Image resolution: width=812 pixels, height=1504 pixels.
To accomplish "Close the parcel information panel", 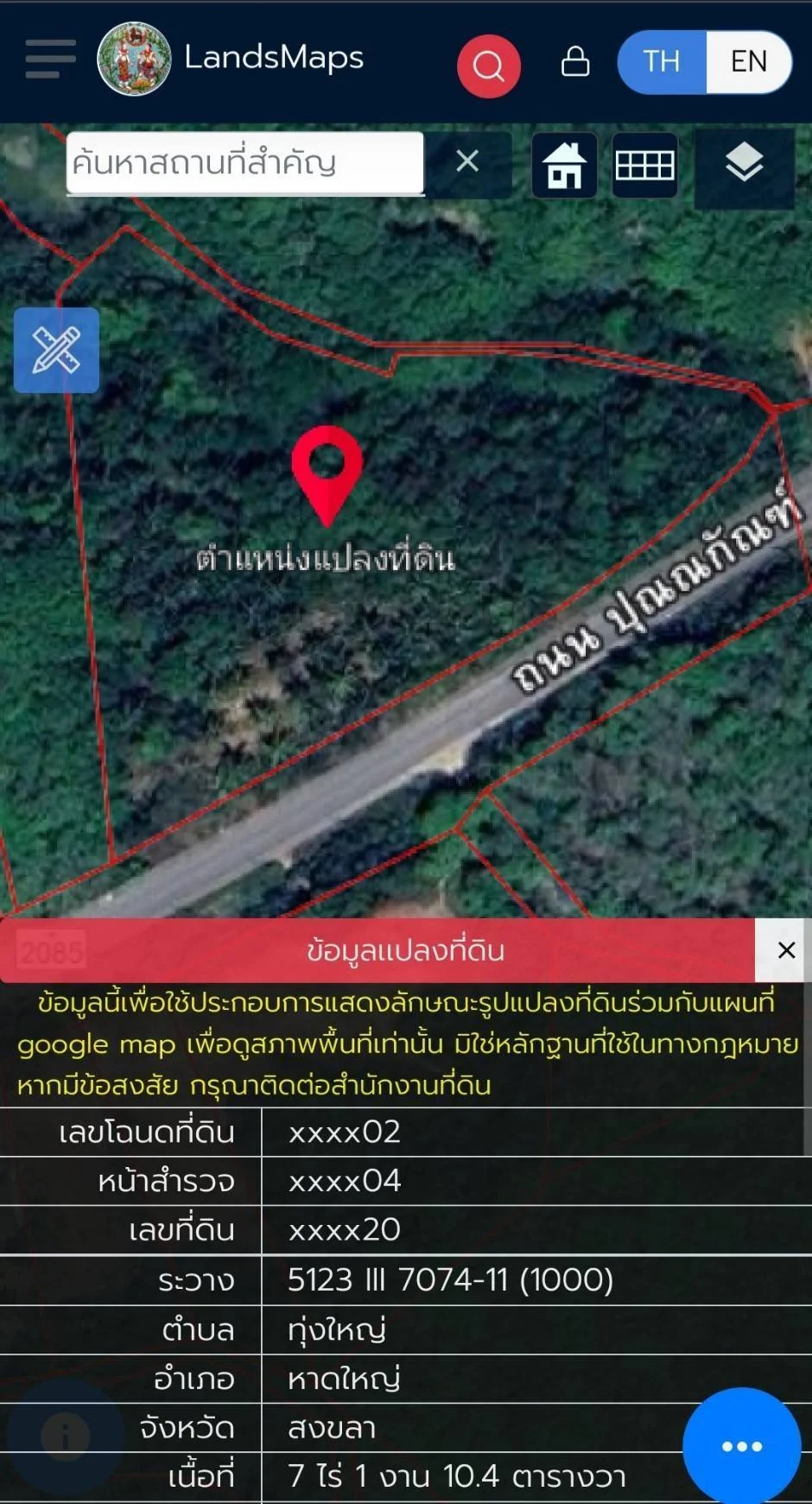I will 784,950.
